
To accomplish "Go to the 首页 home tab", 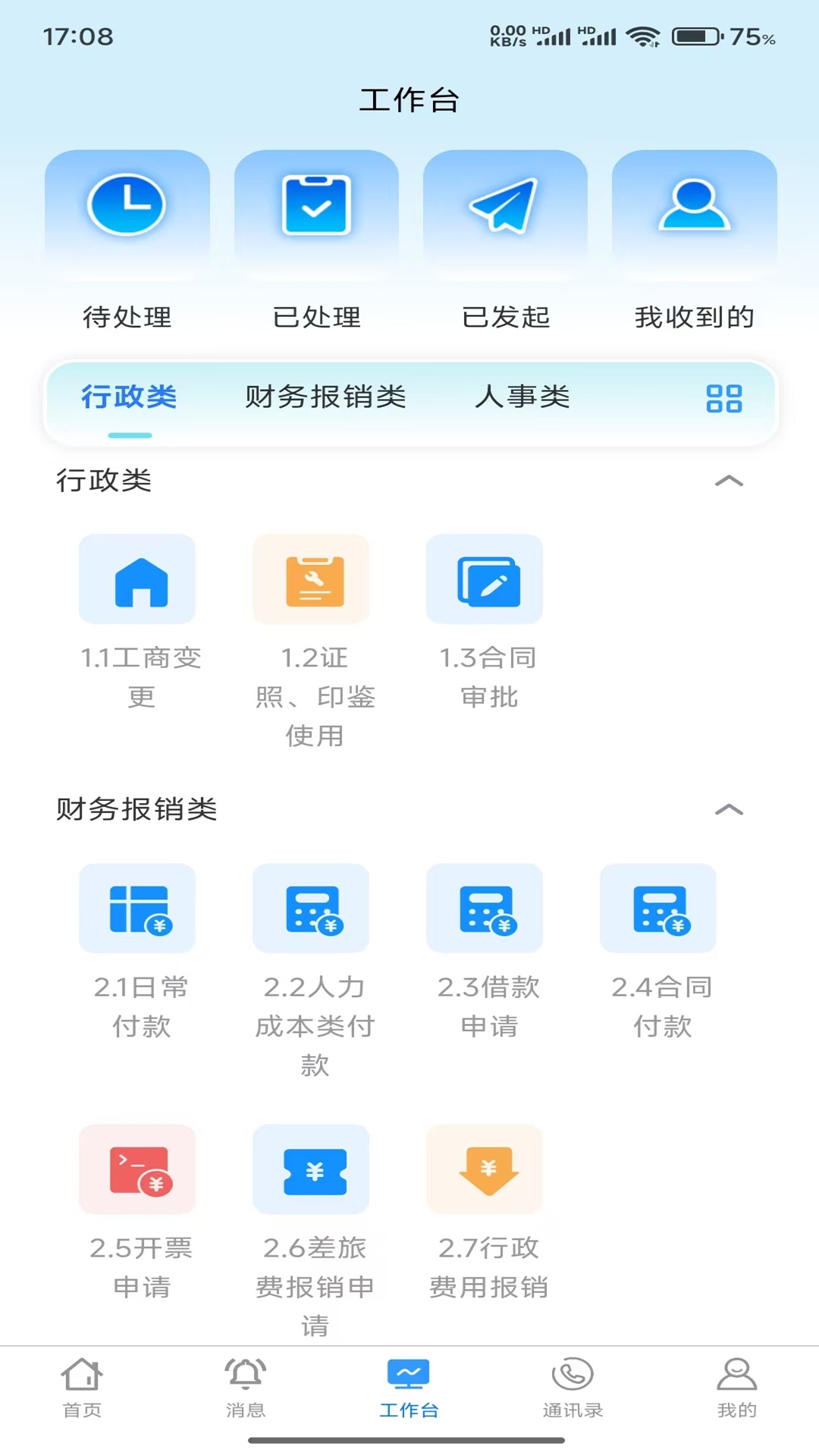I will tap(82, 1386).
